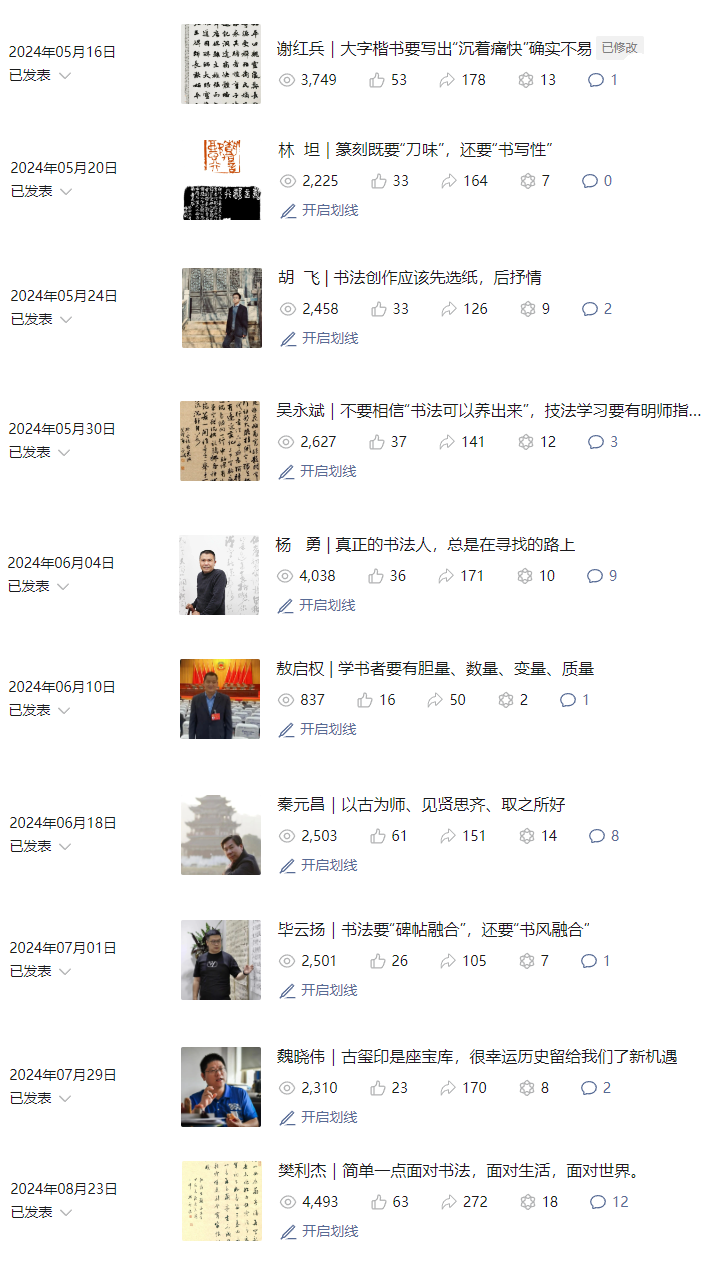The image size is (718, 1268).
Task: View comments on 樊利杰's article
Action: (x=609, y=1202)
